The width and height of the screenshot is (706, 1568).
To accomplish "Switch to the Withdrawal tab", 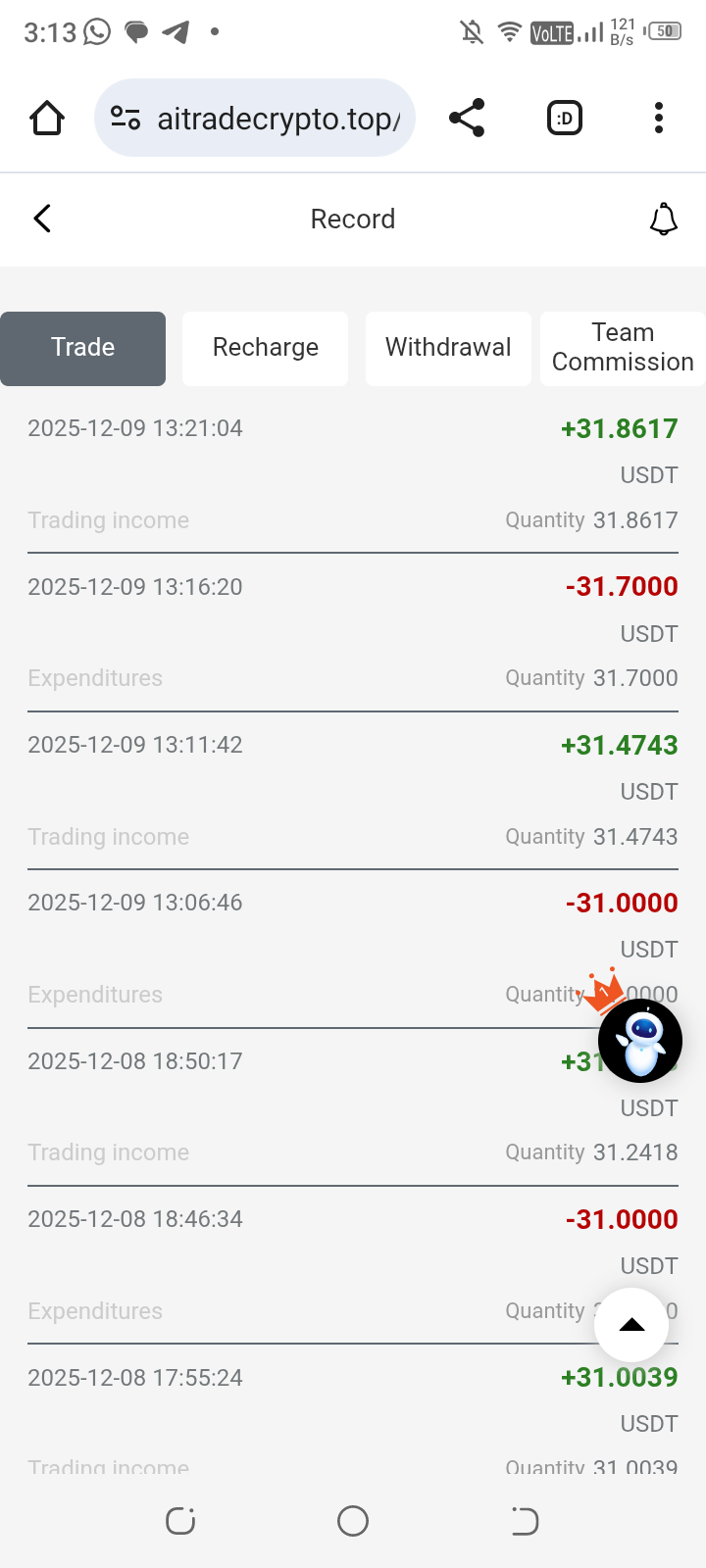I will tap(448, 348).
